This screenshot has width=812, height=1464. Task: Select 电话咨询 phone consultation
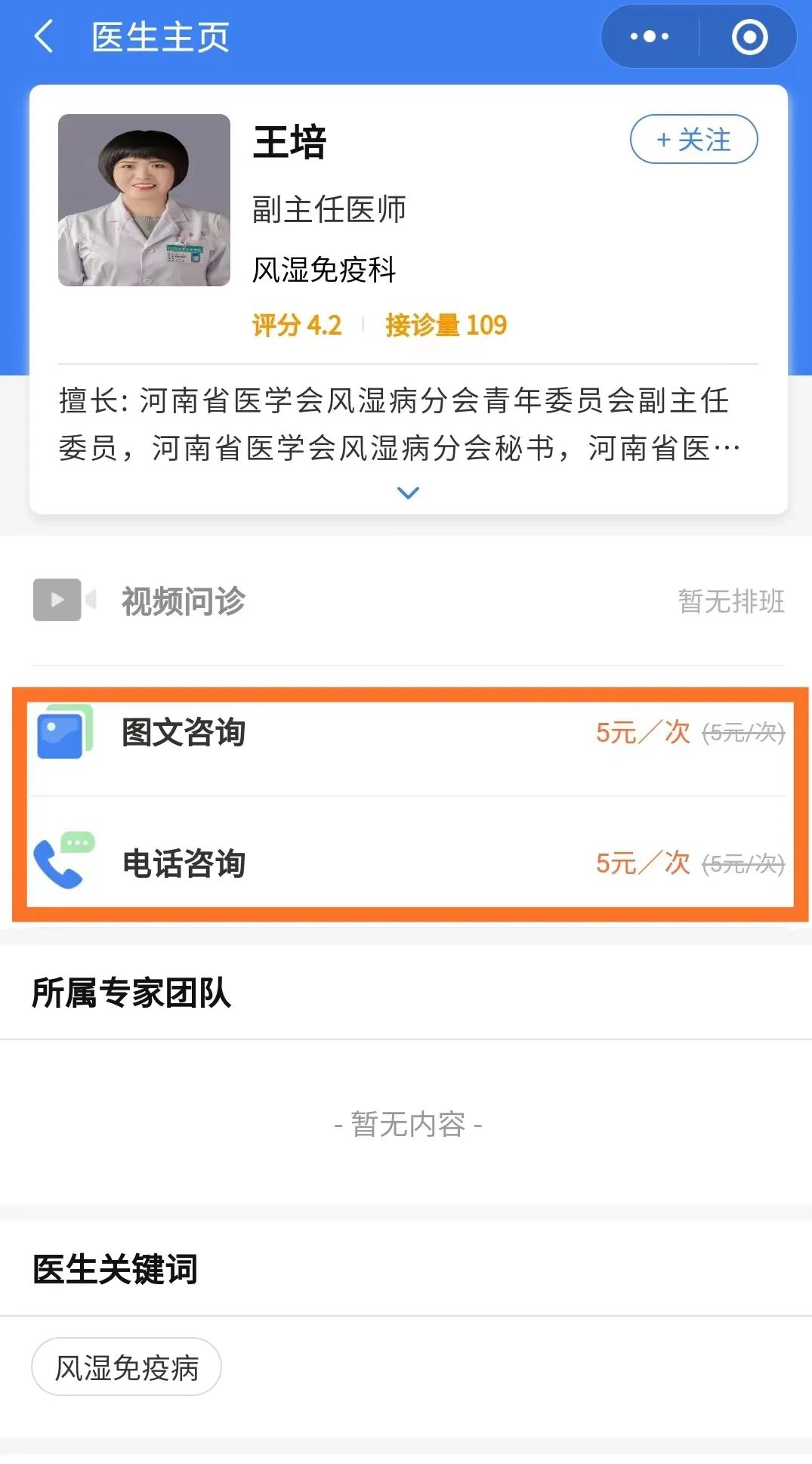[408, 863]
